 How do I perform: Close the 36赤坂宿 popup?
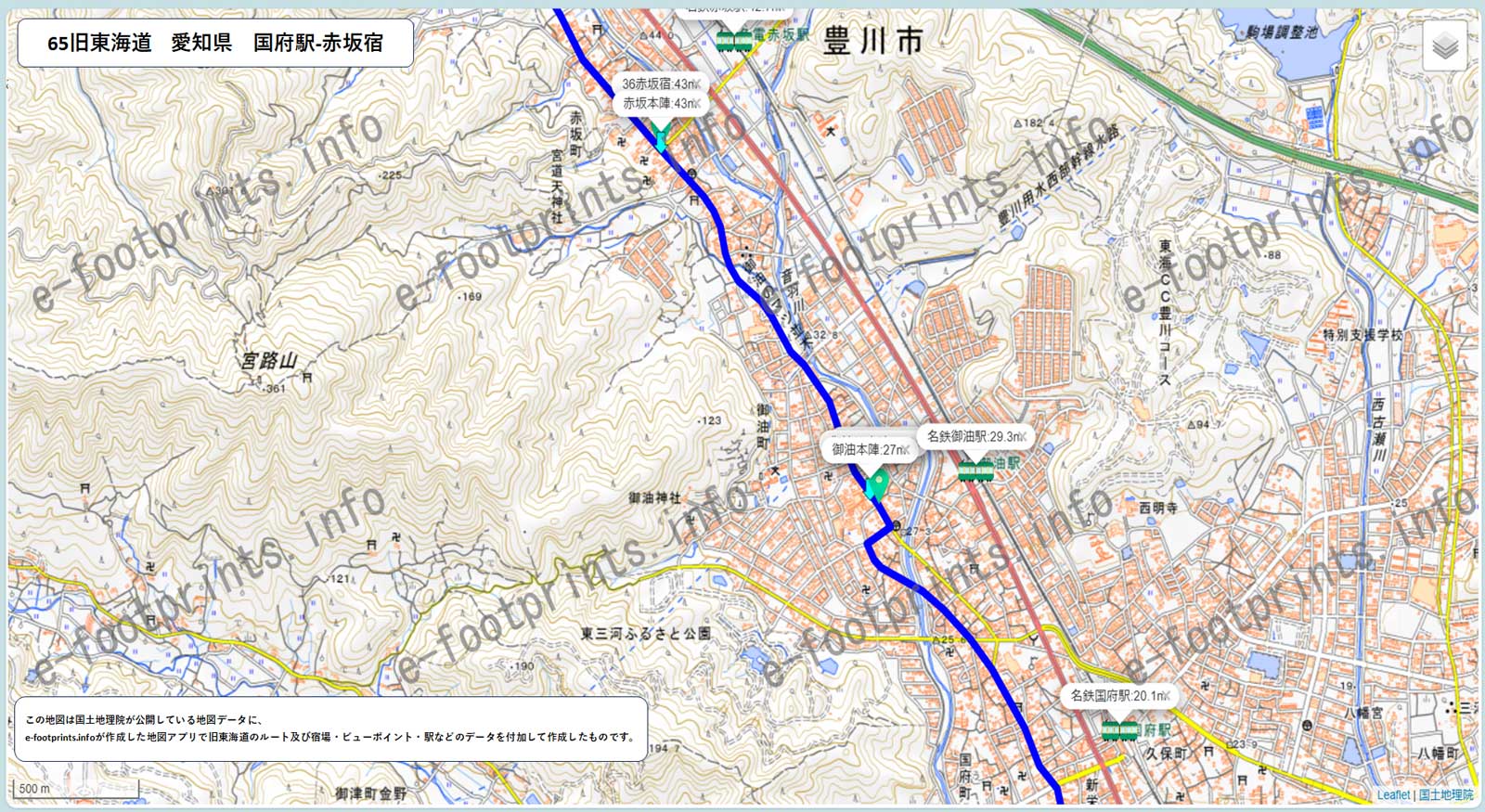696,84
